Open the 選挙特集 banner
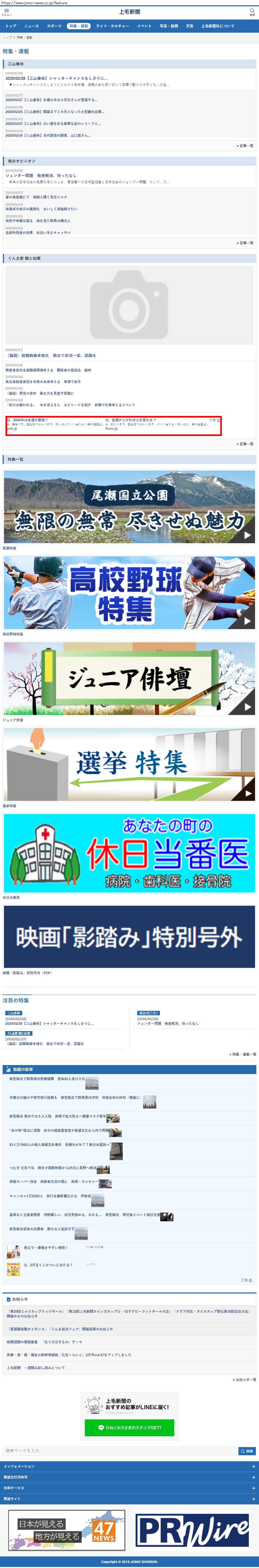The height and width of the screenshot is (1568, 259). (129, 764)
